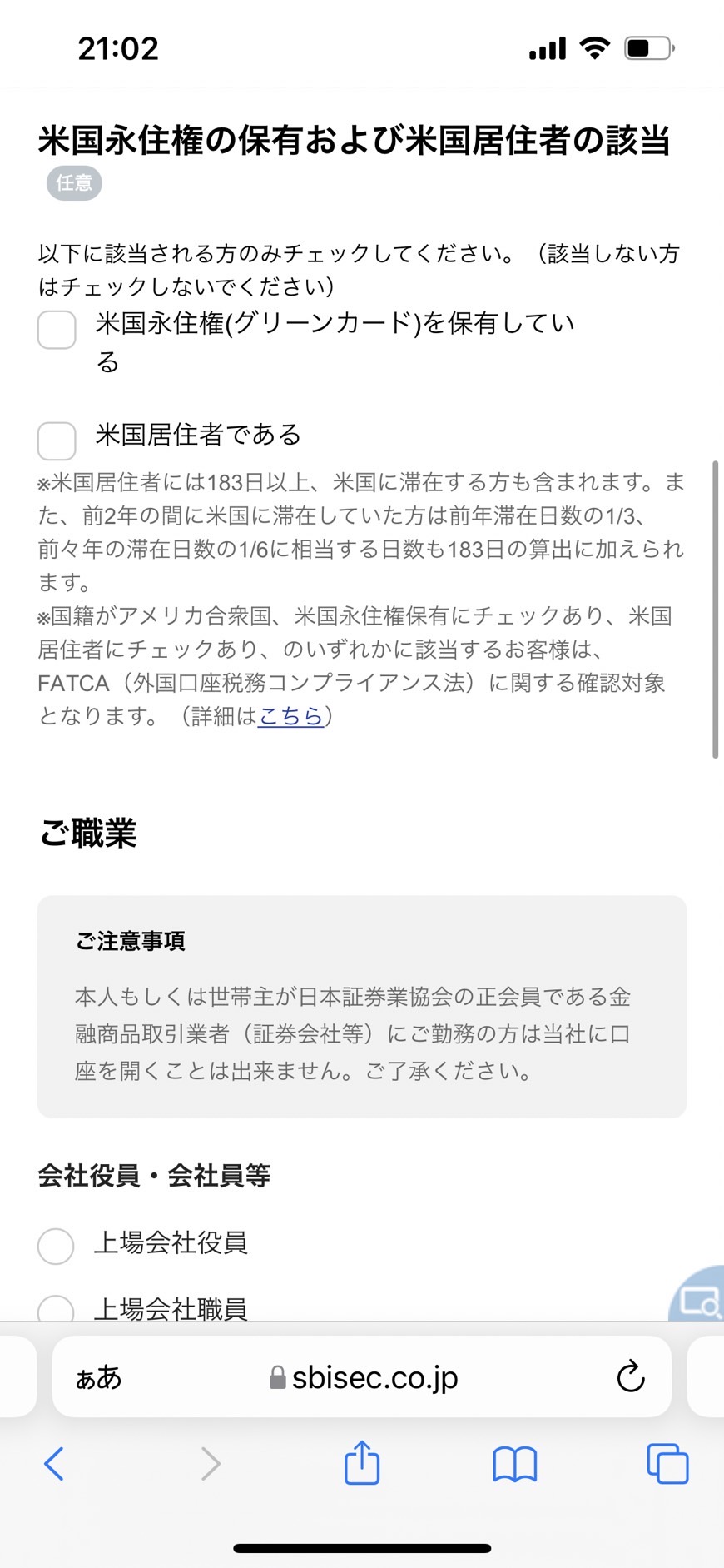Viewport: 724px width, 1568px height.
Task: Open the こちら FATCA details link
Action: click(x=290, y=716)
